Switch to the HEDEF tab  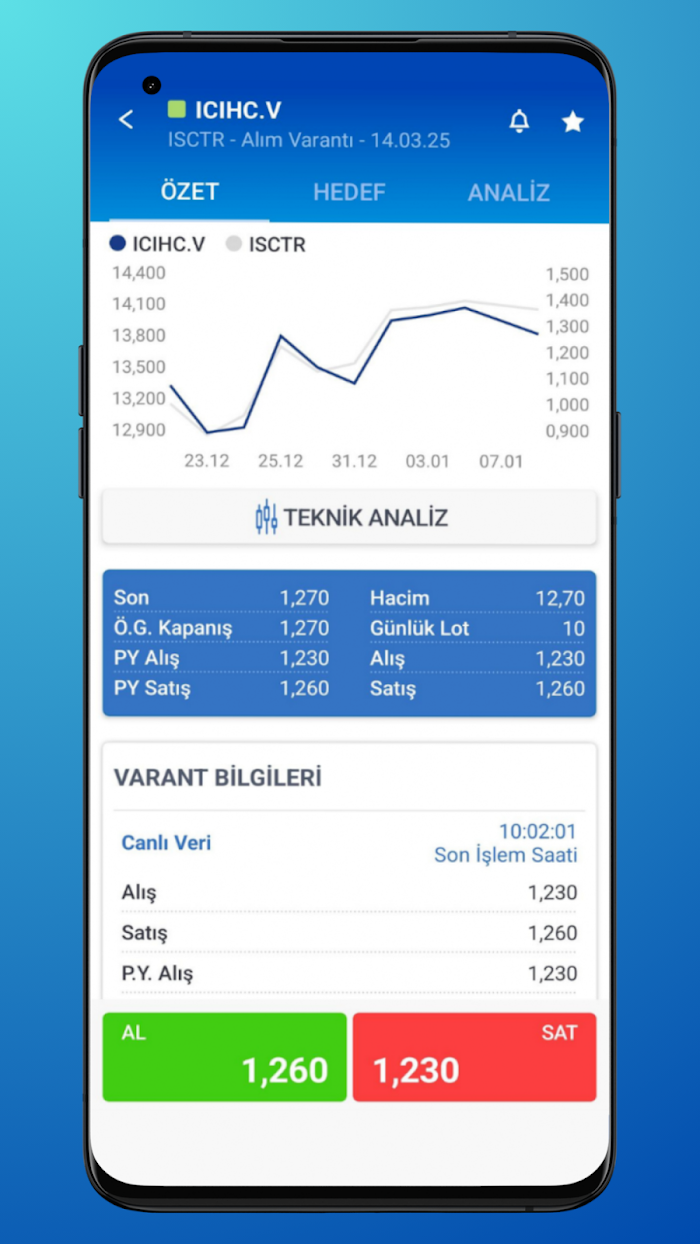[349, 192]
